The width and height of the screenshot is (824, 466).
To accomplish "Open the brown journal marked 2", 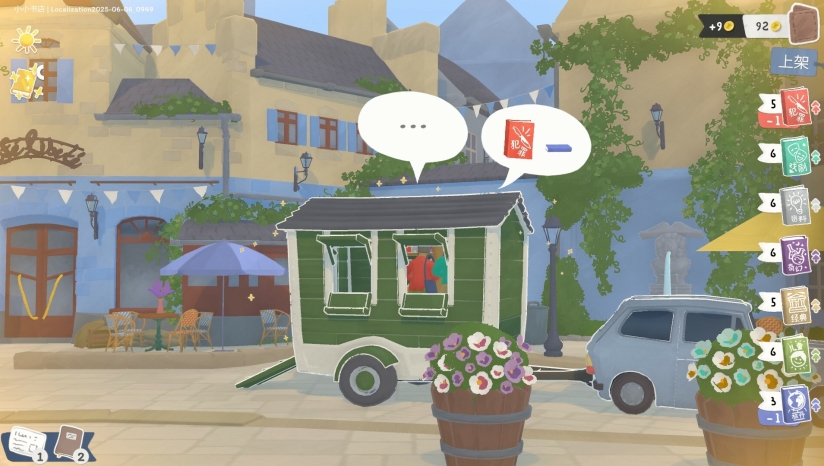I will [70, 441].
